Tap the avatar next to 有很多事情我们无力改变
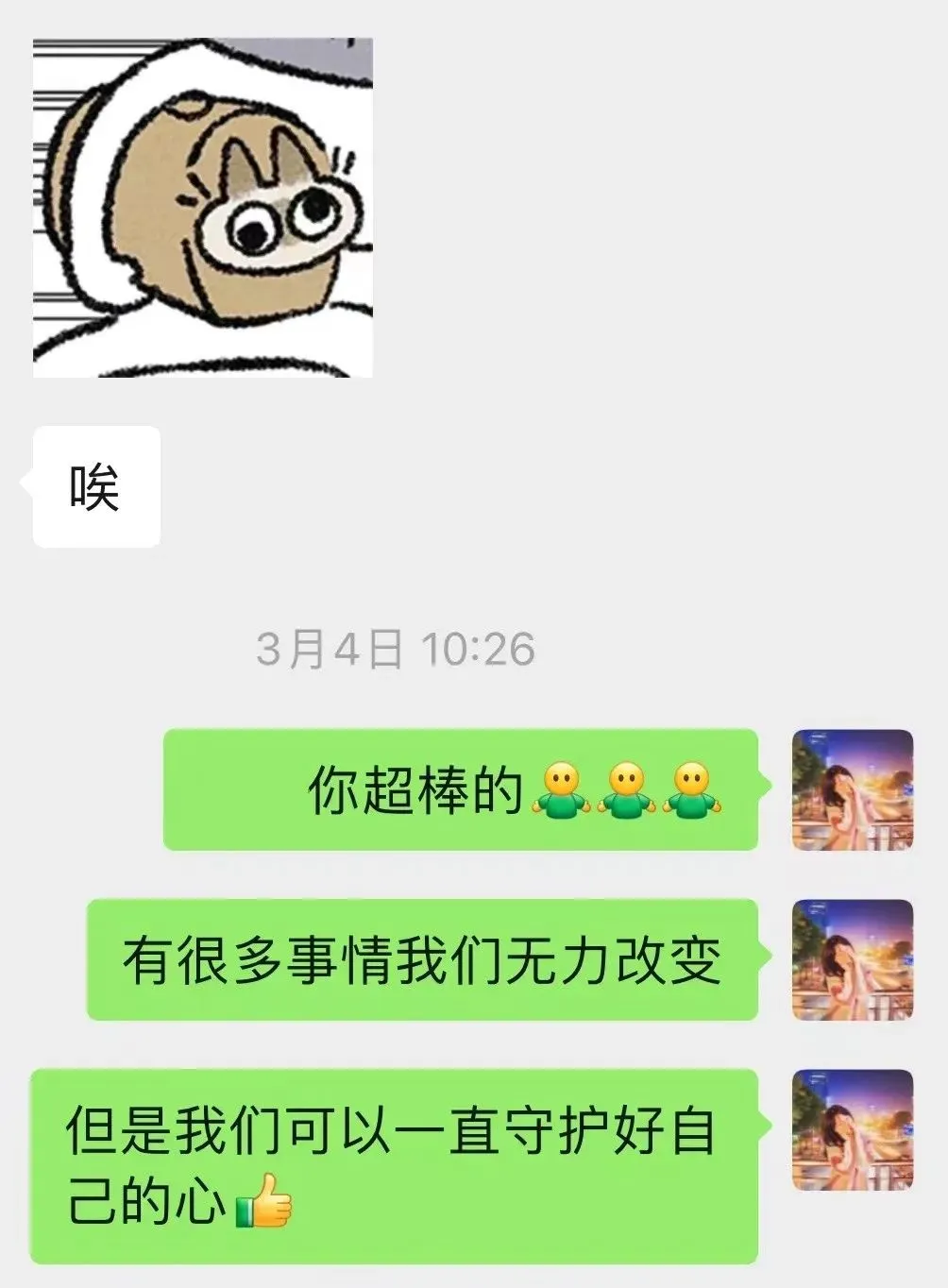Viewport: 948px width, 1288px height. point(852,959)
